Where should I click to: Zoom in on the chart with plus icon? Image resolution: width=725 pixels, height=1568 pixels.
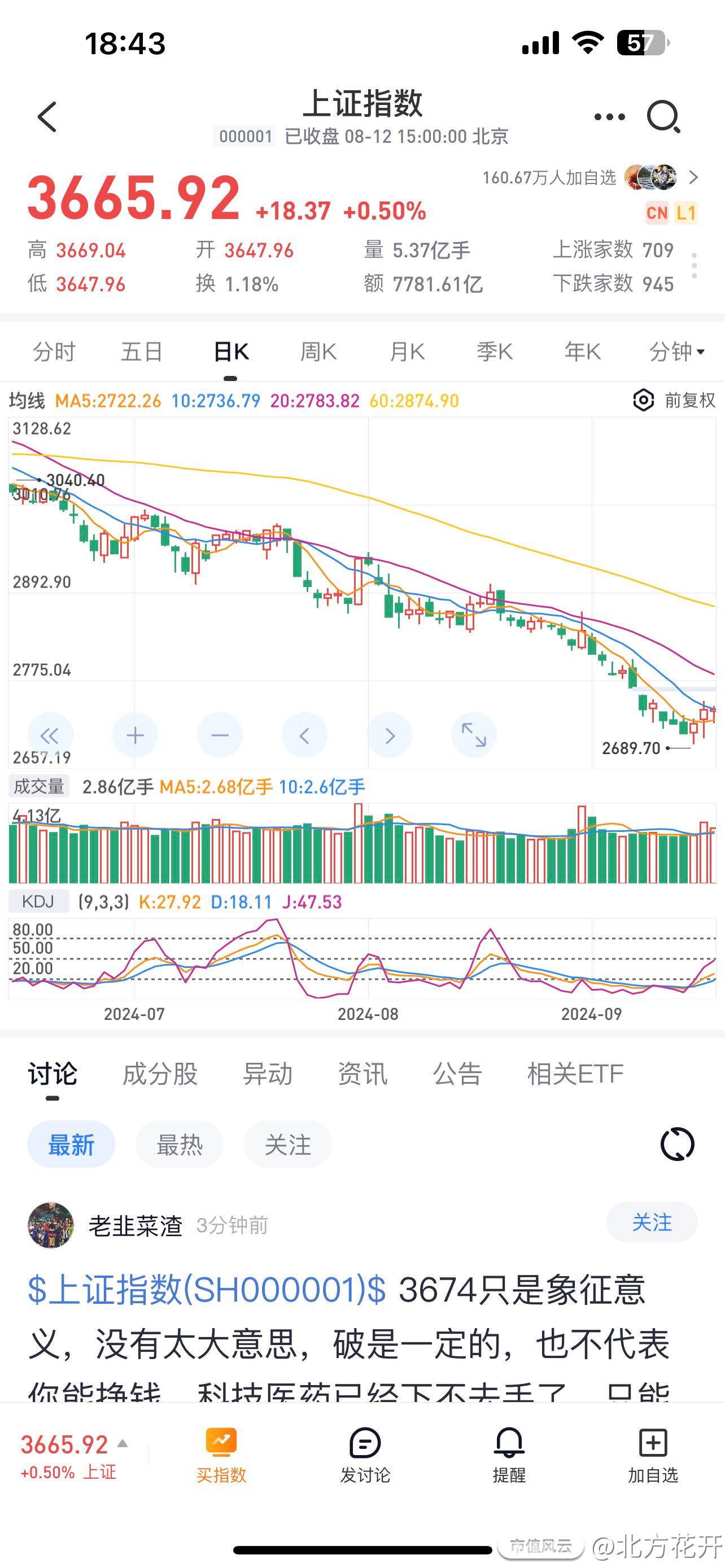[x=135, y=735]
